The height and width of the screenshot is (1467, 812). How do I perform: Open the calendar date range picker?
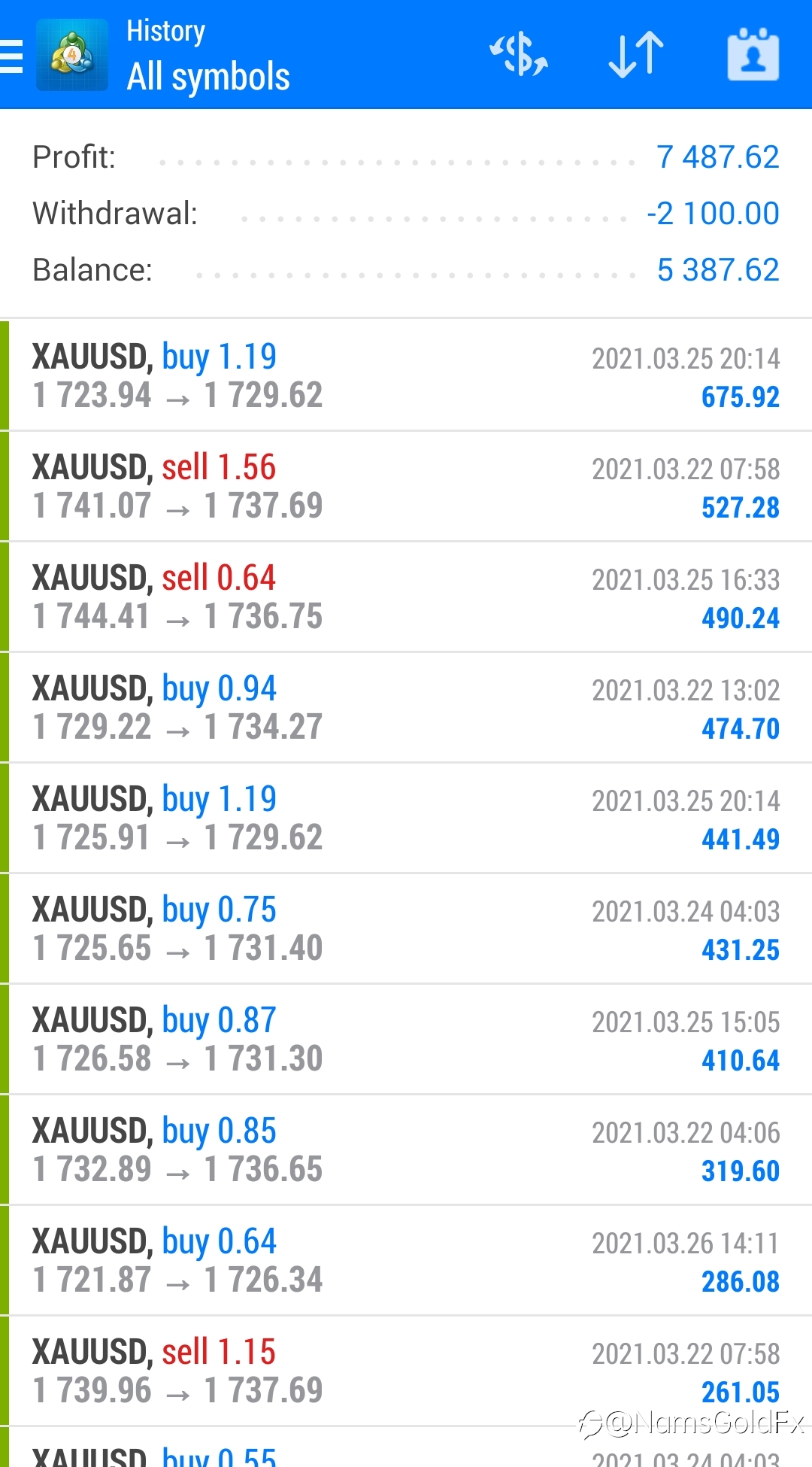pyautogui.click(x=753, y=54)
